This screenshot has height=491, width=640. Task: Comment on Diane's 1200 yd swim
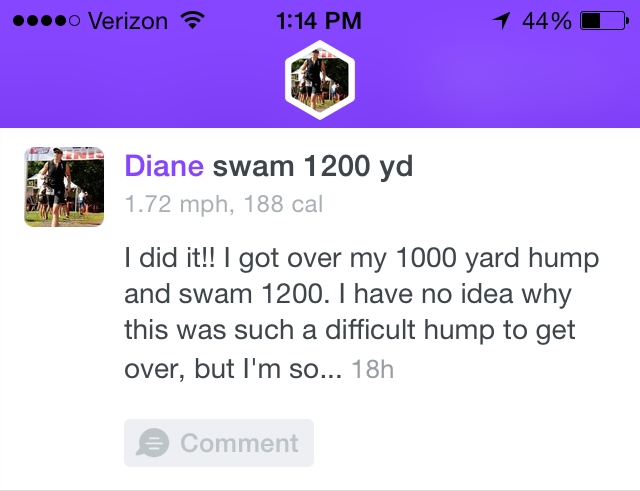tap(219, 443)
